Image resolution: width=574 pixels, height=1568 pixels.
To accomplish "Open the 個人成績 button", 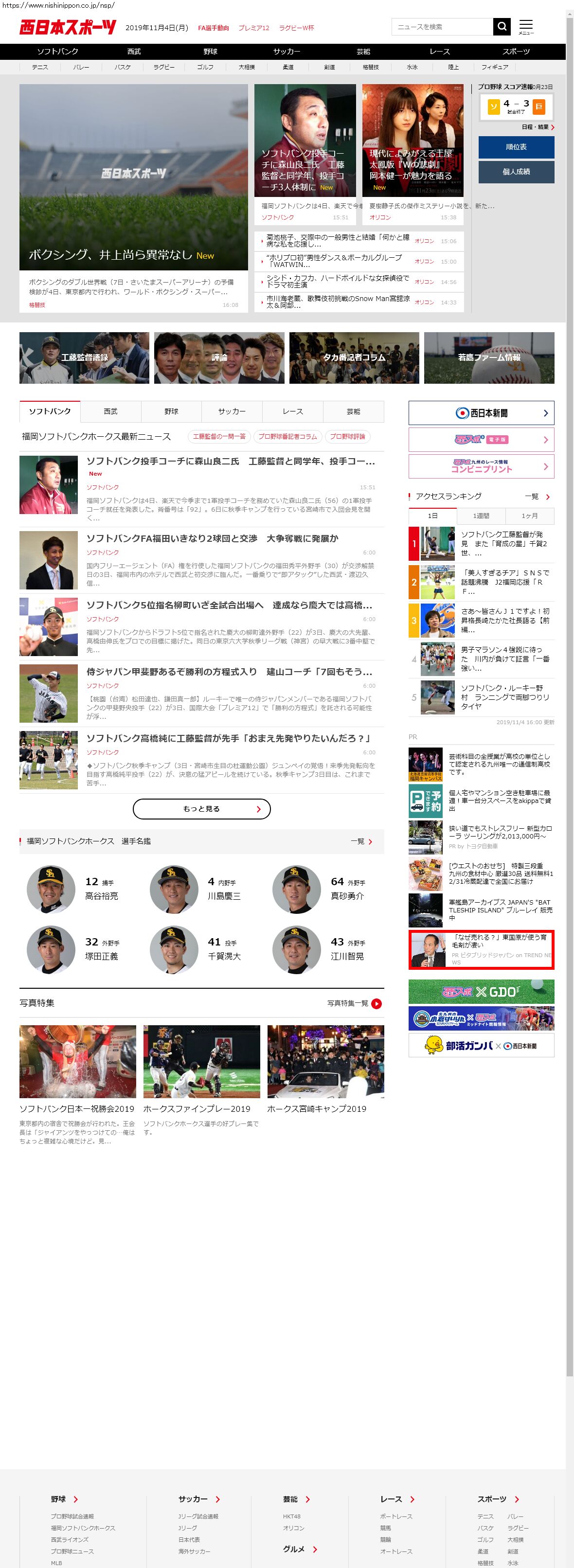I will coord(516,172).
